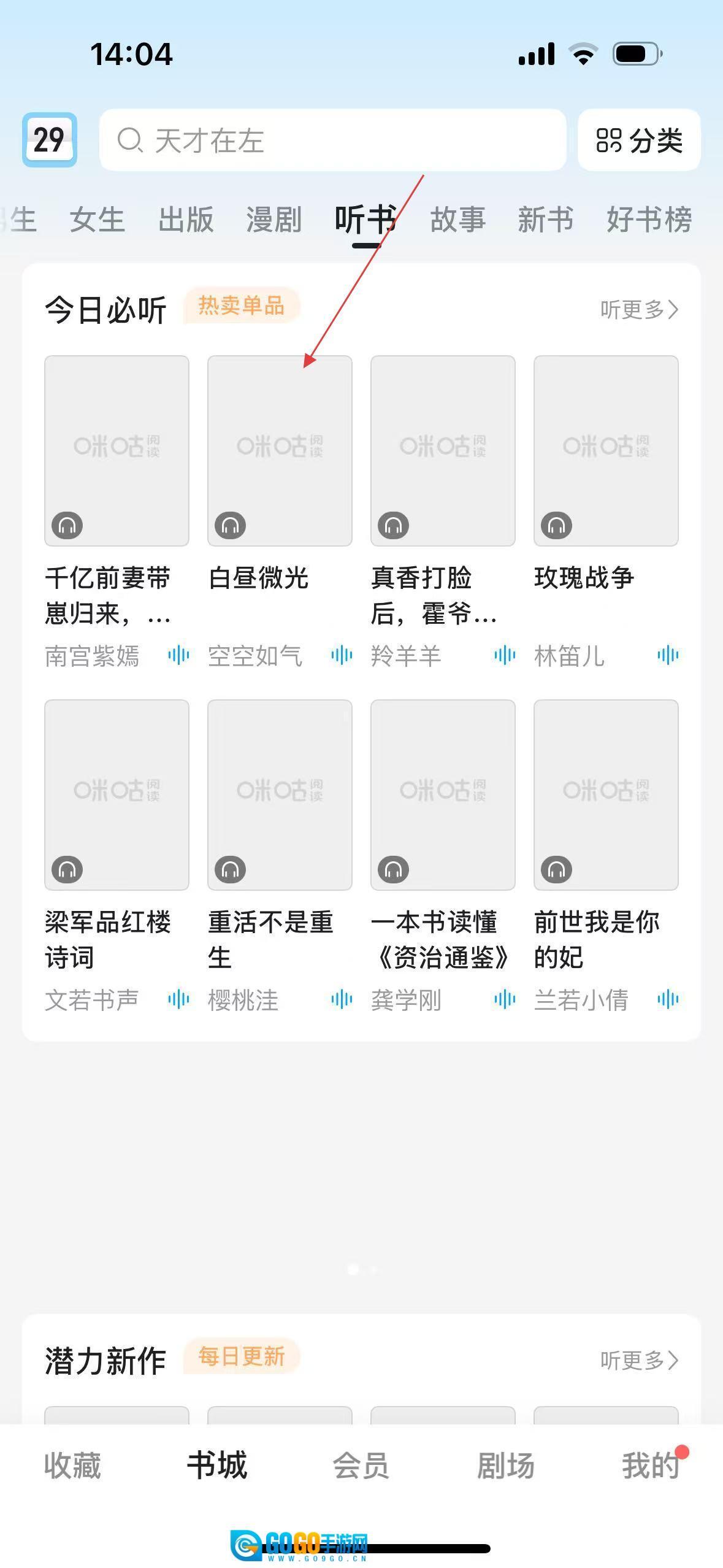Switch to the 会员 bottom tab
The image size is (723, 1568).
coord(361,1466)
